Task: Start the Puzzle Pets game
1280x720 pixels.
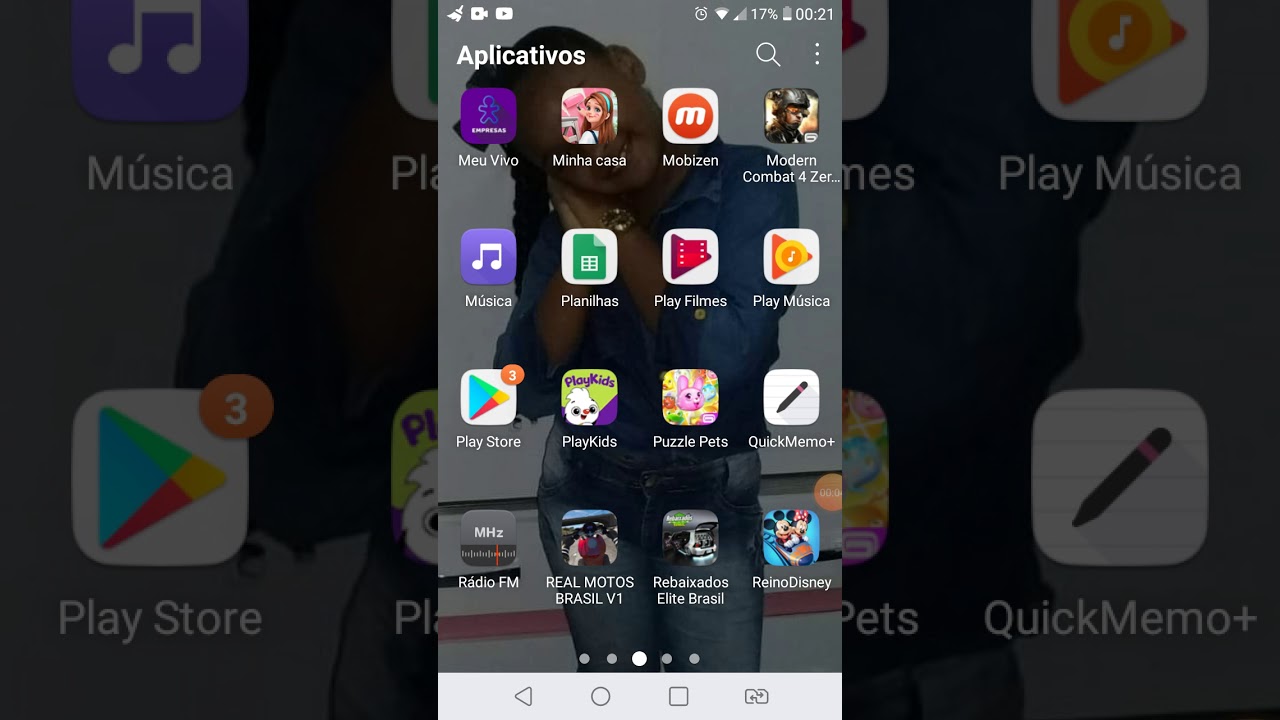Action: [x=690, y=398]
